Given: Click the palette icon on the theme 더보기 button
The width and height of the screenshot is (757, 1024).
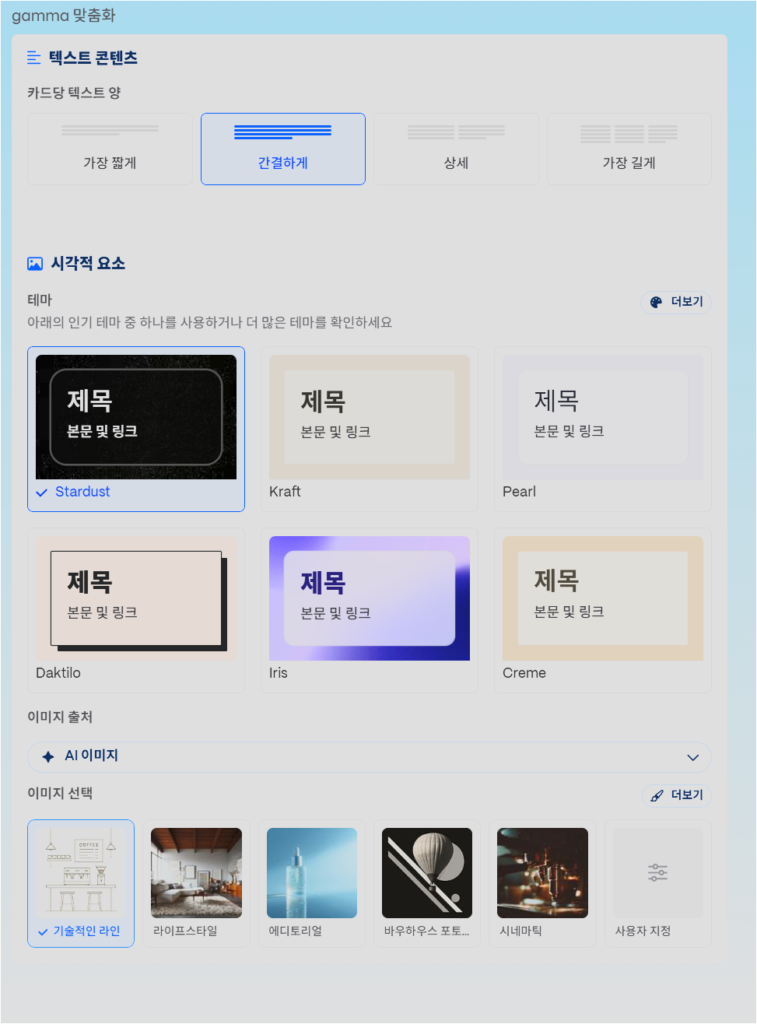Looking at the screenshot, I should 656,300.
